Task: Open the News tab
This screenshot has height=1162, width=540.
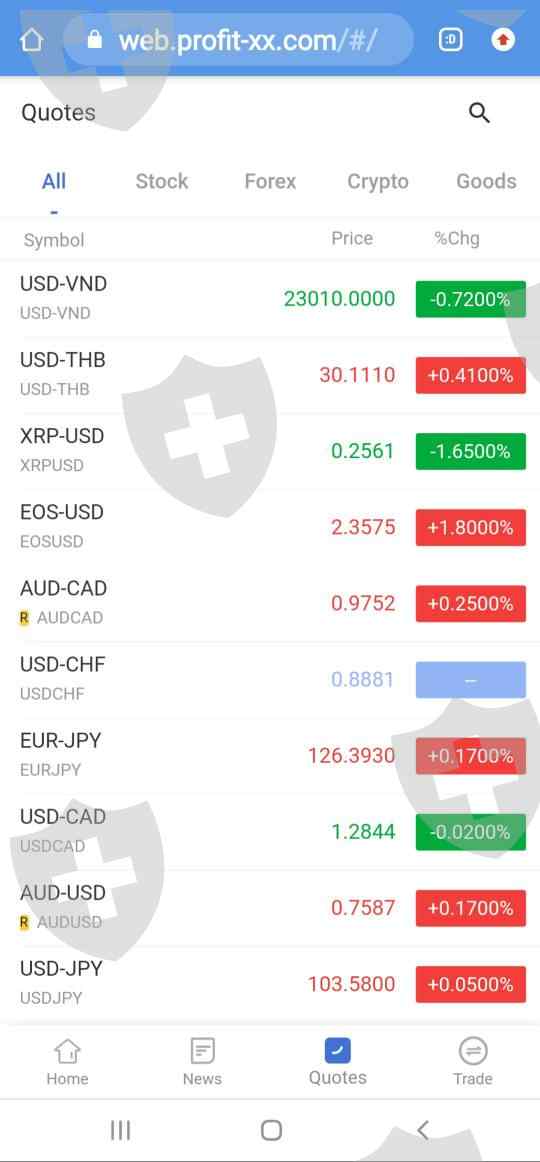Action: (202, 1062)
